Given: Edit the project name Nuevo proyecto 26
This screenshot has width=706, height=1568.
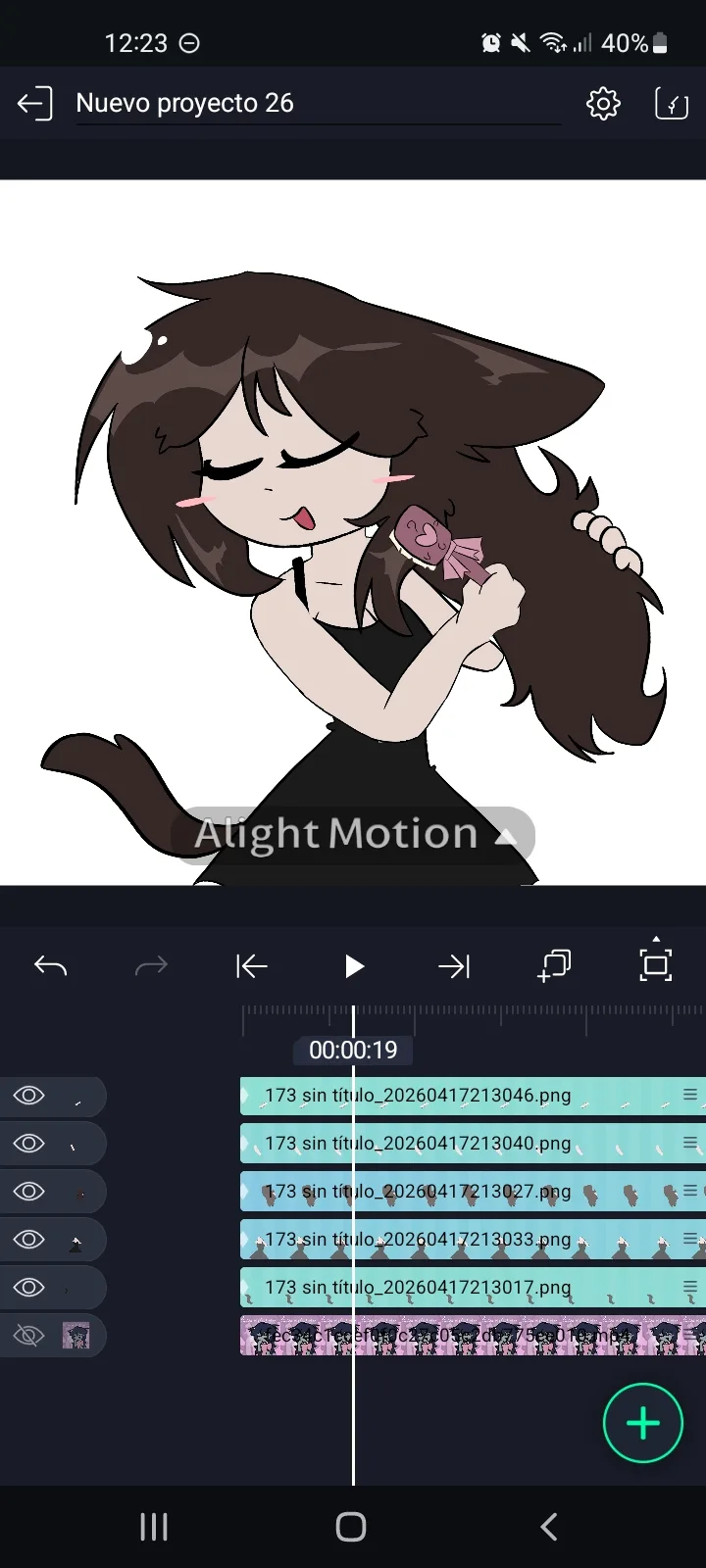Looking at the screenshot, I should tap(184, 103).
